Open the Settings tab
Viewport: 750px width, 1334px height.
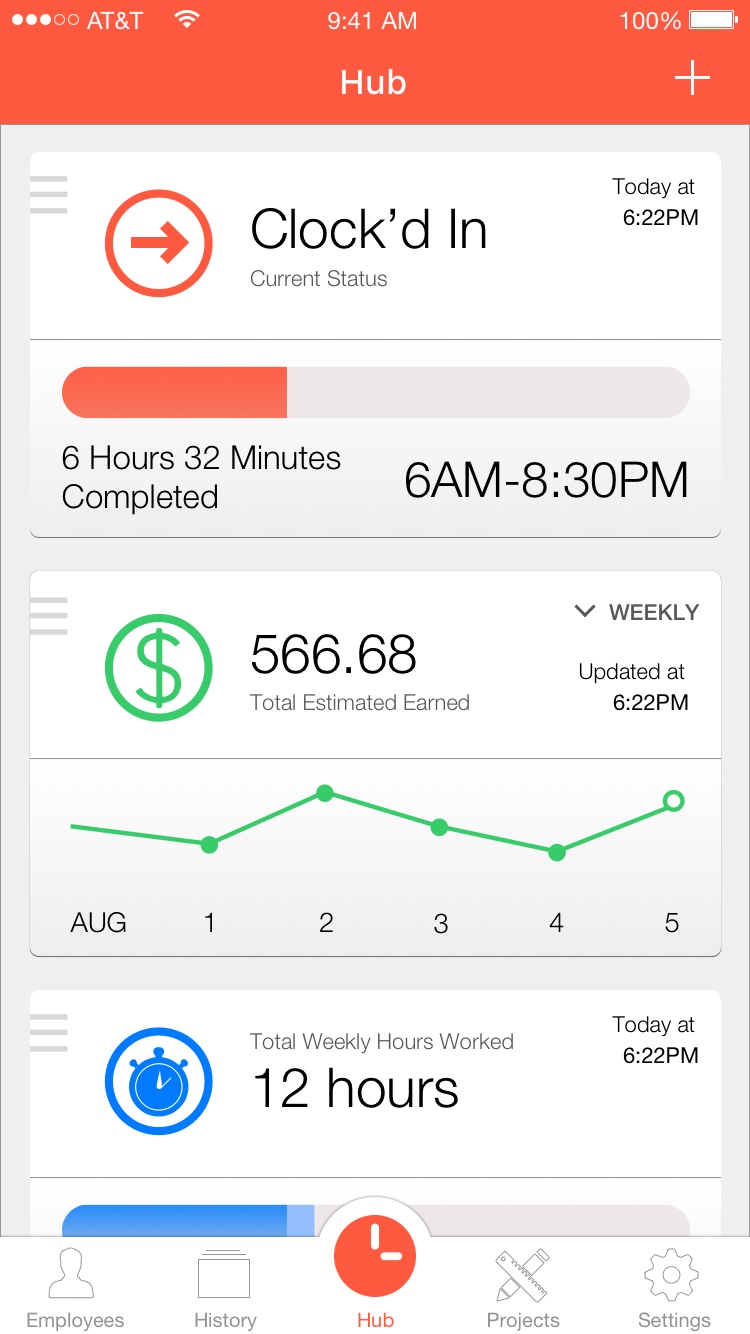(x=674, y=1288)
